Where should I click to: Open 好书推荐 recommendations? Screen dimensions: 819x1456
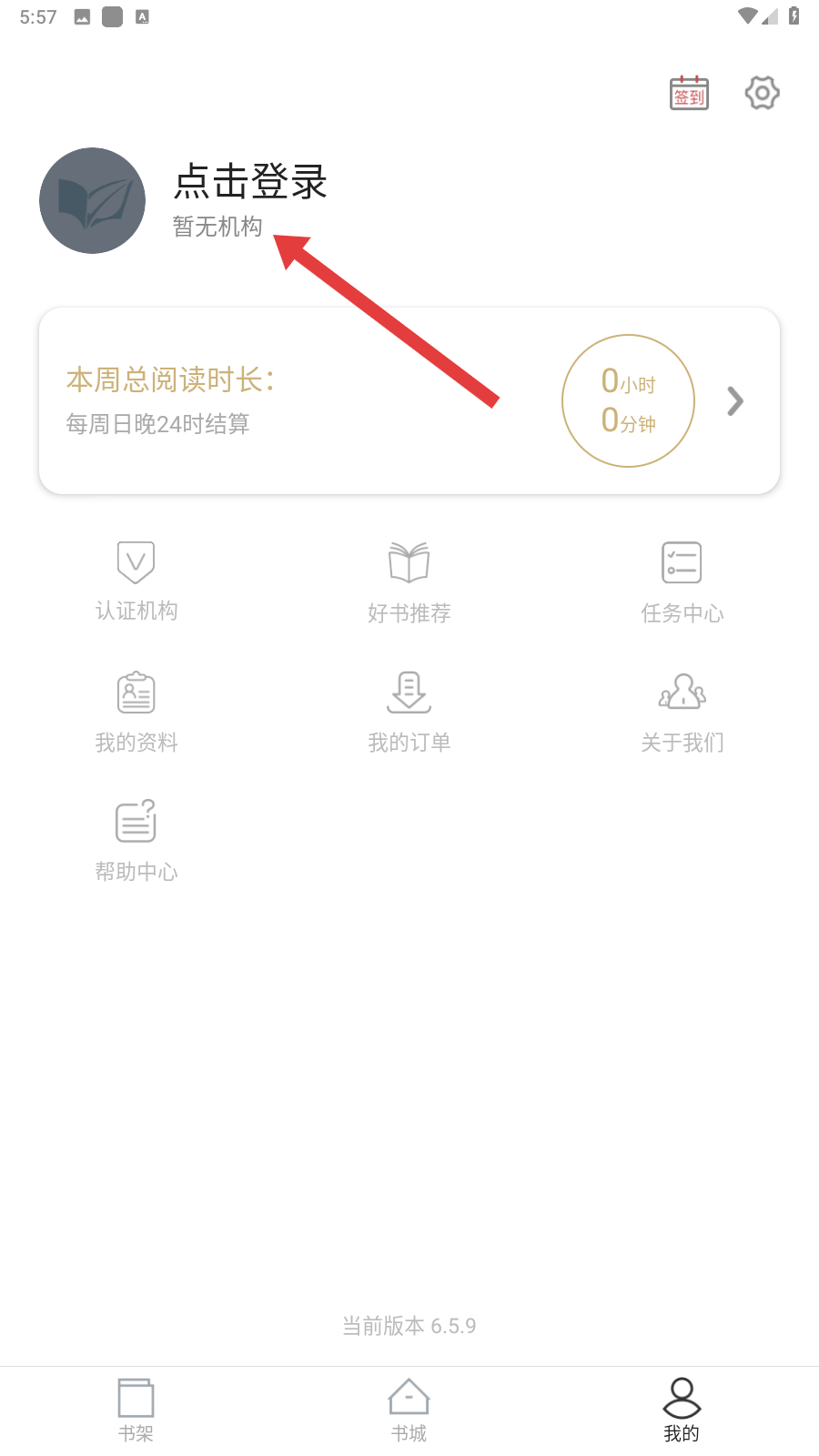(x=409, y=581)
